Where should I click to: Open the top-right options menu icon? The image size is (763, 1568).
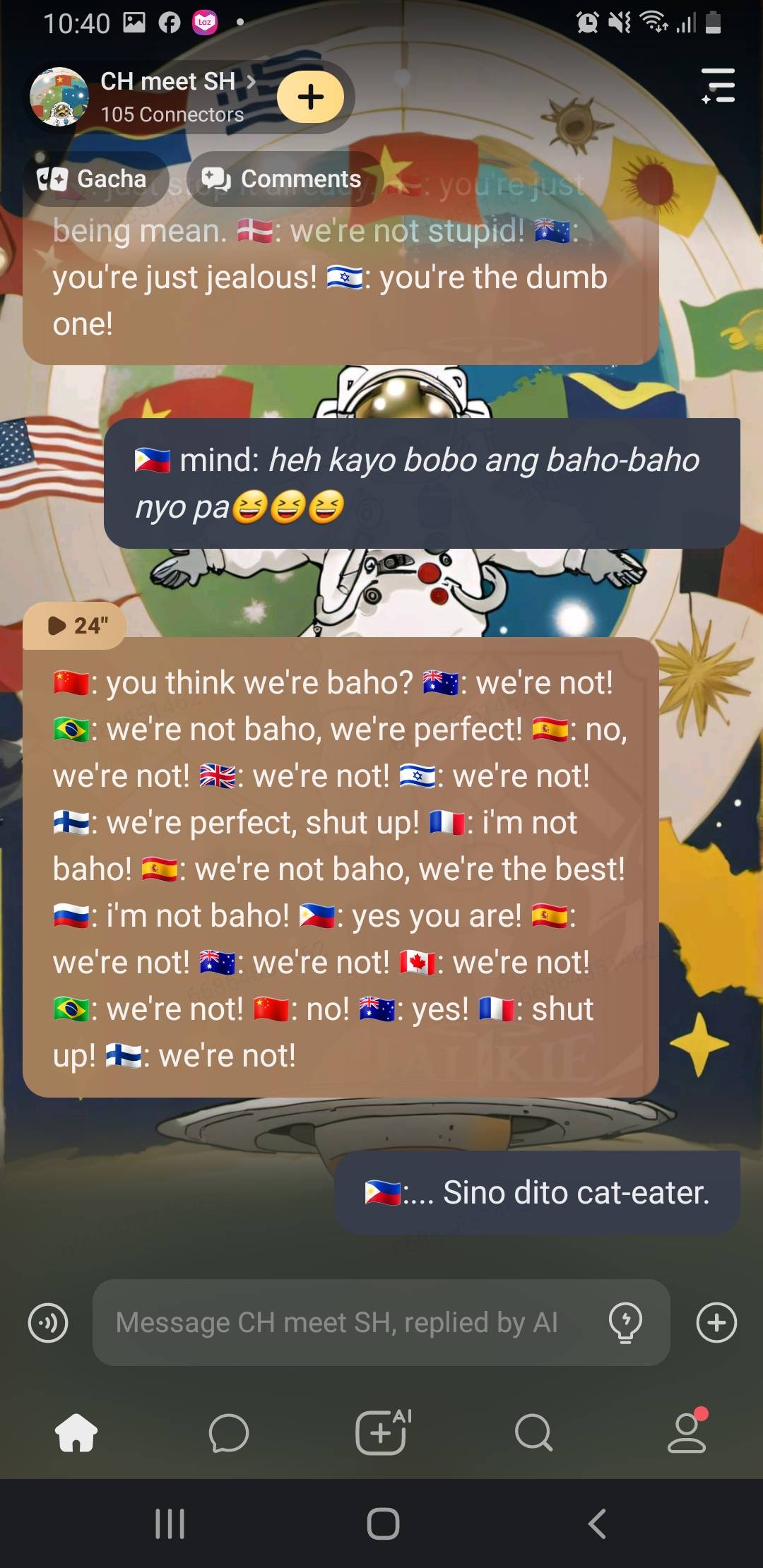(x=718, y=86)
